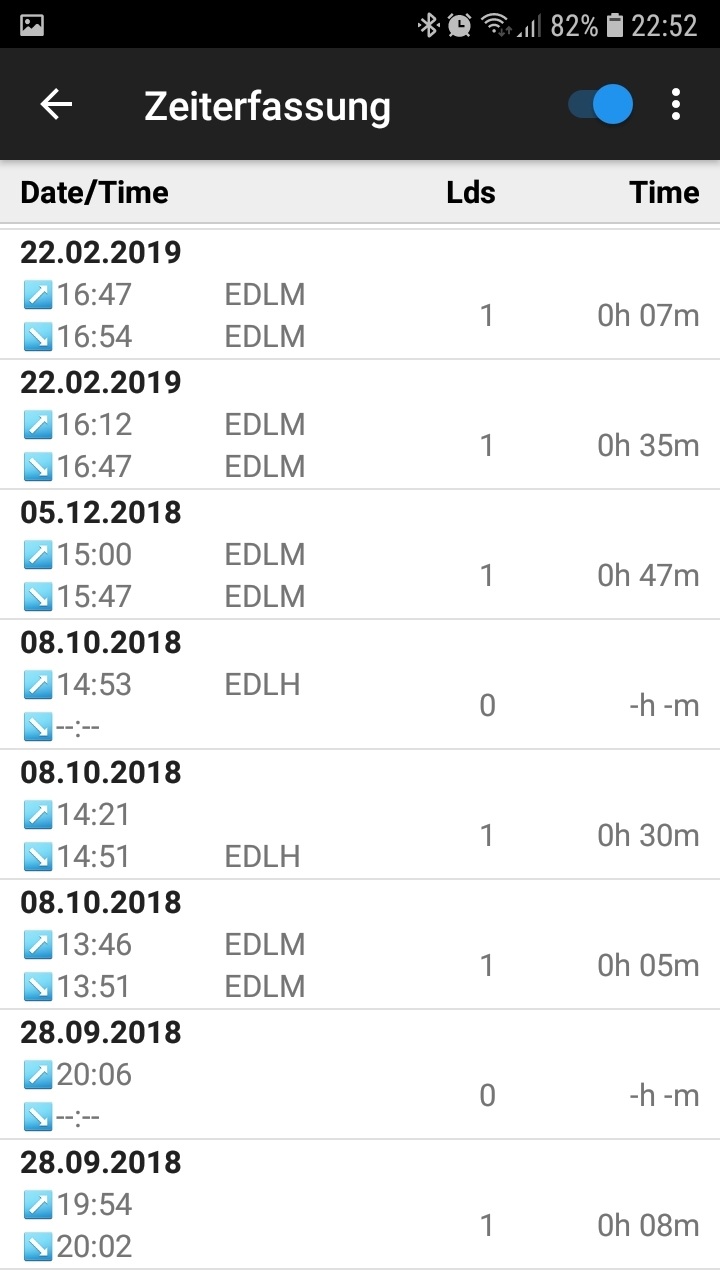Go back using the arrow icon
This screenshot has width=720, height=1280.
click(56, 105)
